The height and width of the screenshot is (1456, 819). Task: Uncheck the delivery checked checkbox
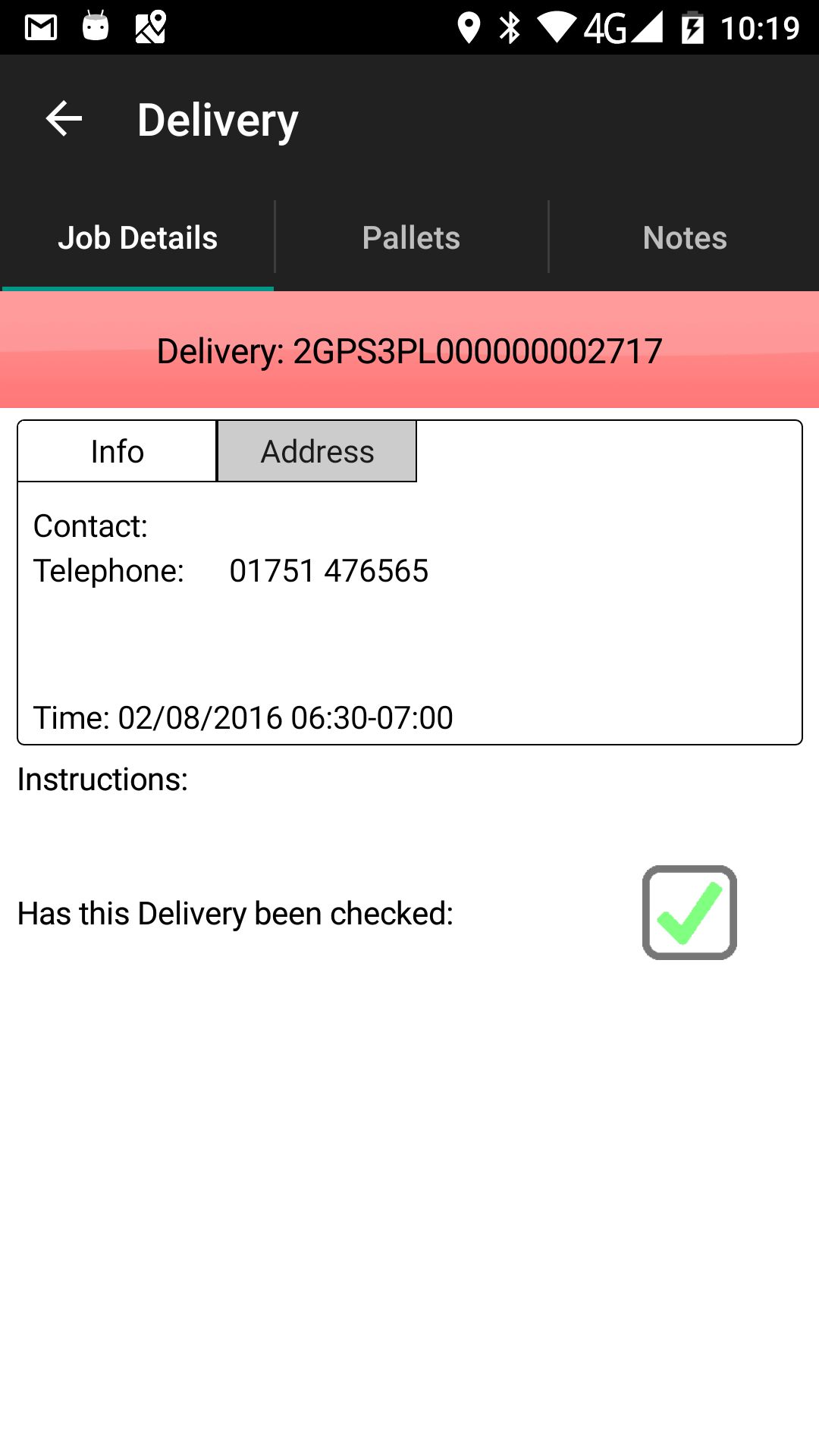click(689, 912)
